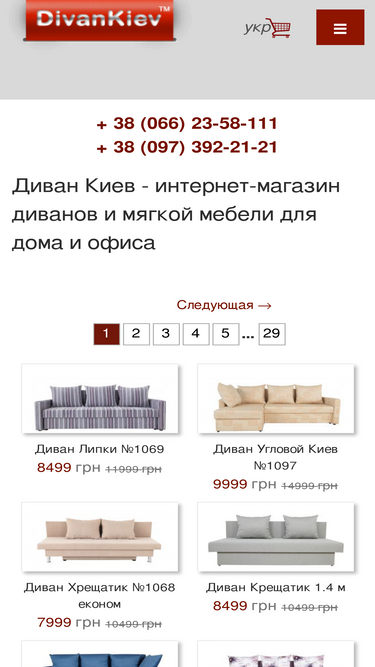Open Диван Хрещатик №1068 економ product
This screenshot has height=667, width=375.
(99, 596)
